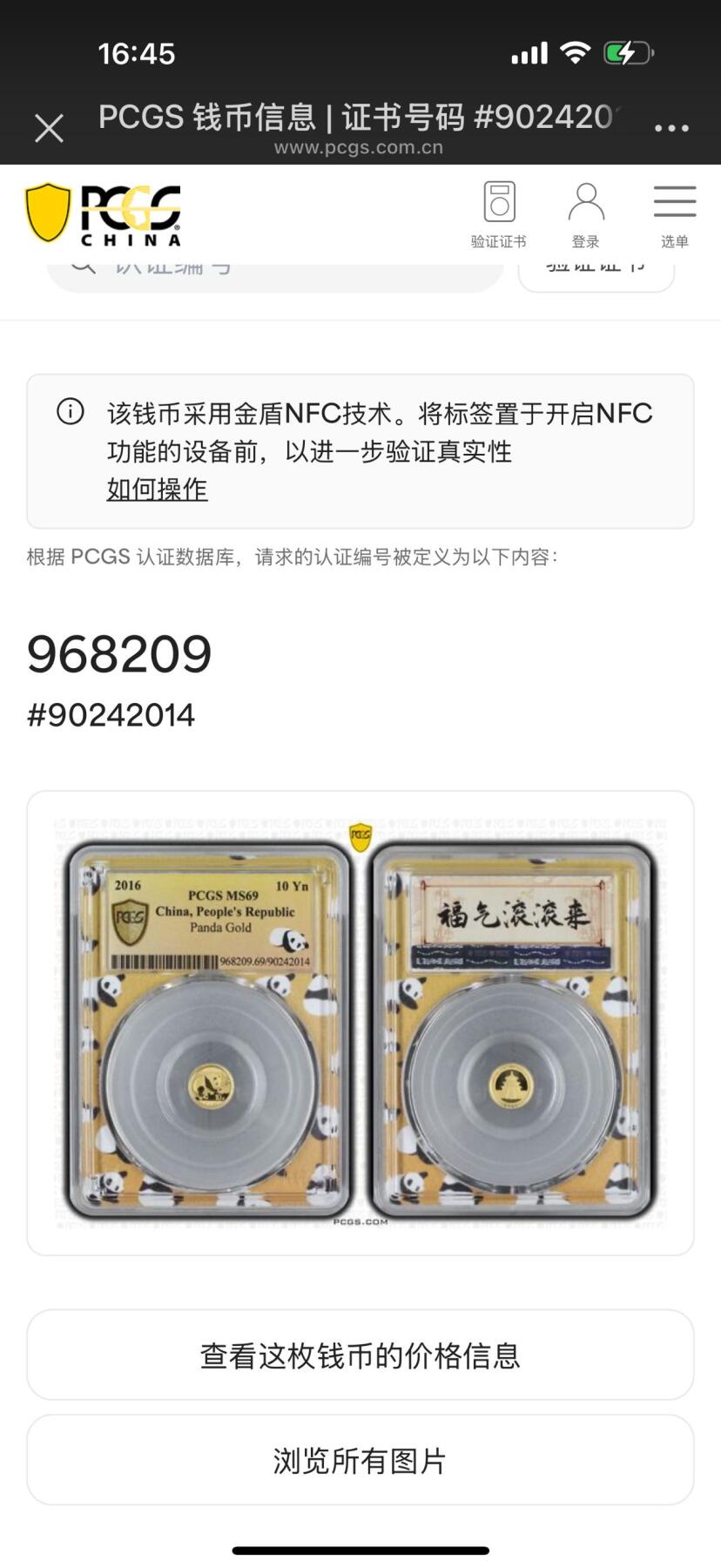Close the page with the X button
The width and height of the screenshot is (721, 1568).
click(x=50, y=126)
